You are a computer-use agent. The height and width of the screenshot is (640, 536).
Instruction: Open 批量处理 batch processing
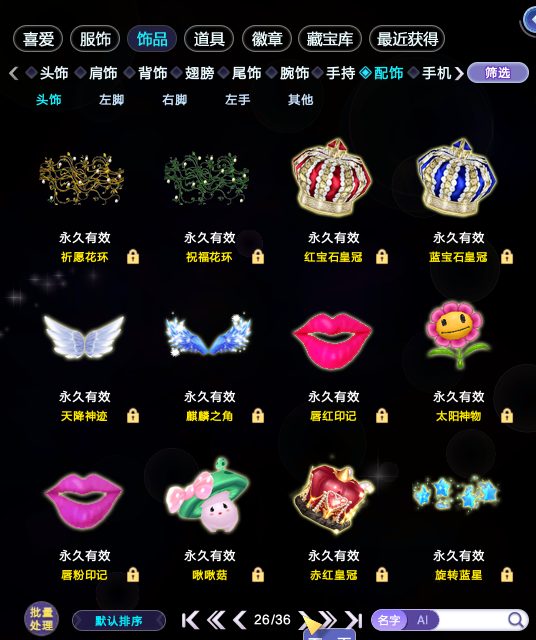pyautogui.click(x=41, y=619)
